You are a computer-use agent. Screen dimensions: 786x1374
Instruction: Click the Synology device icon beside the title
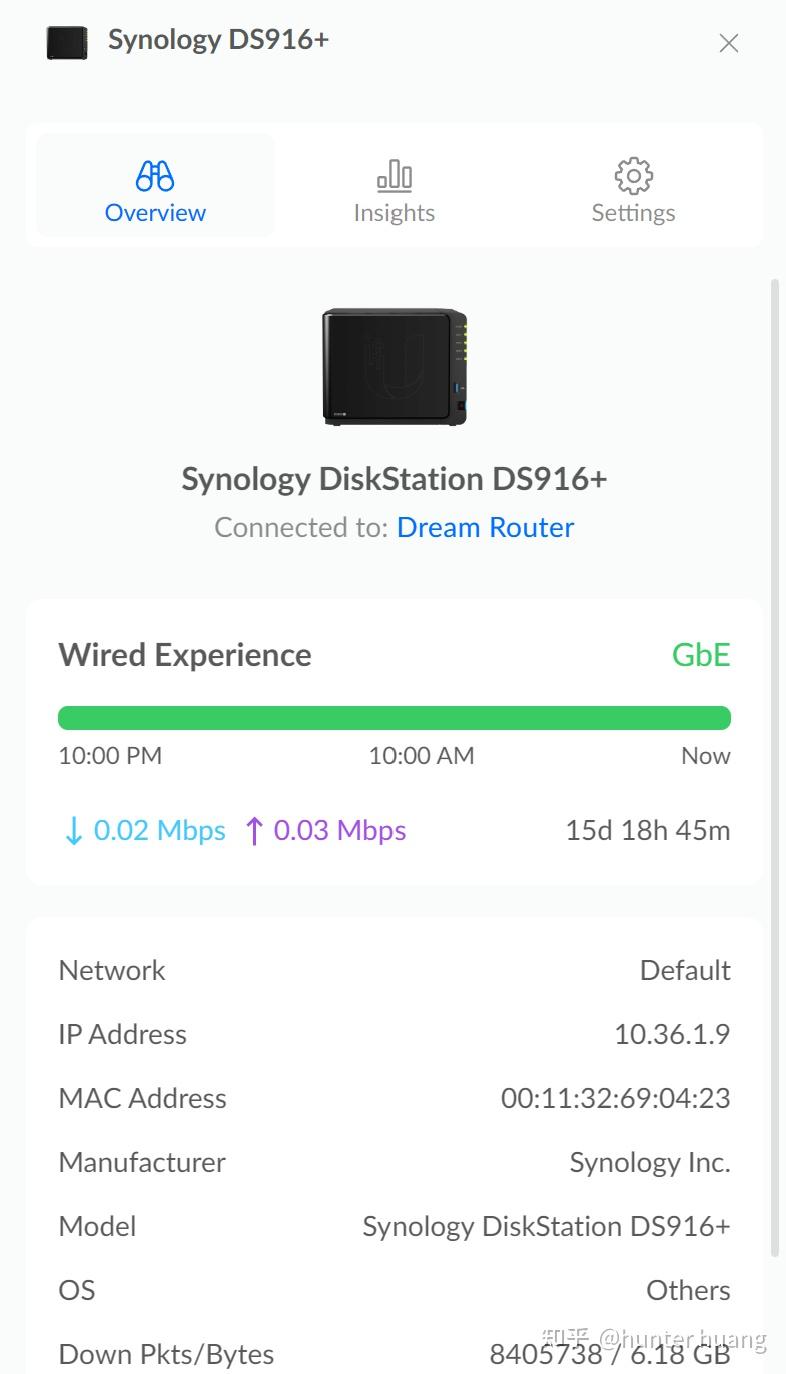coord(66,42)
